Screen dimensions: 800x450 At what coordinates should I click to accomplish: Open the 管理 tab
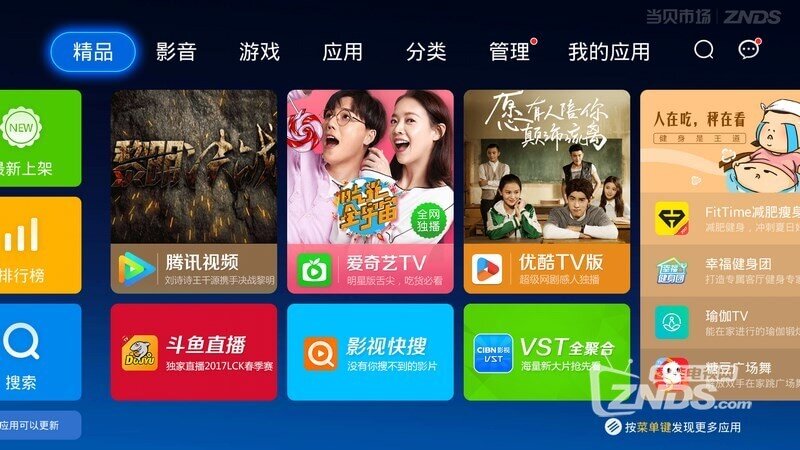tap(509, 52)
